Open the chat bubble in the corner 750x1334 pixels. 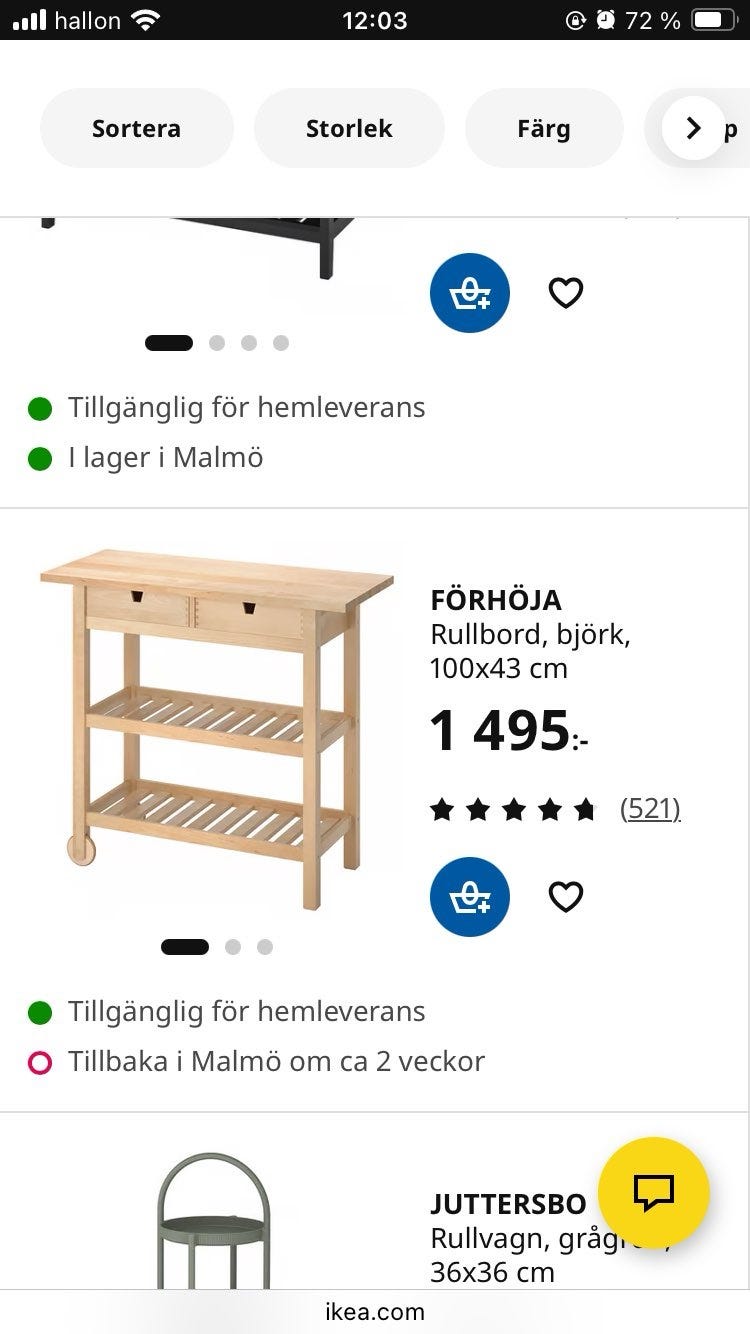tap(653, 1191)
